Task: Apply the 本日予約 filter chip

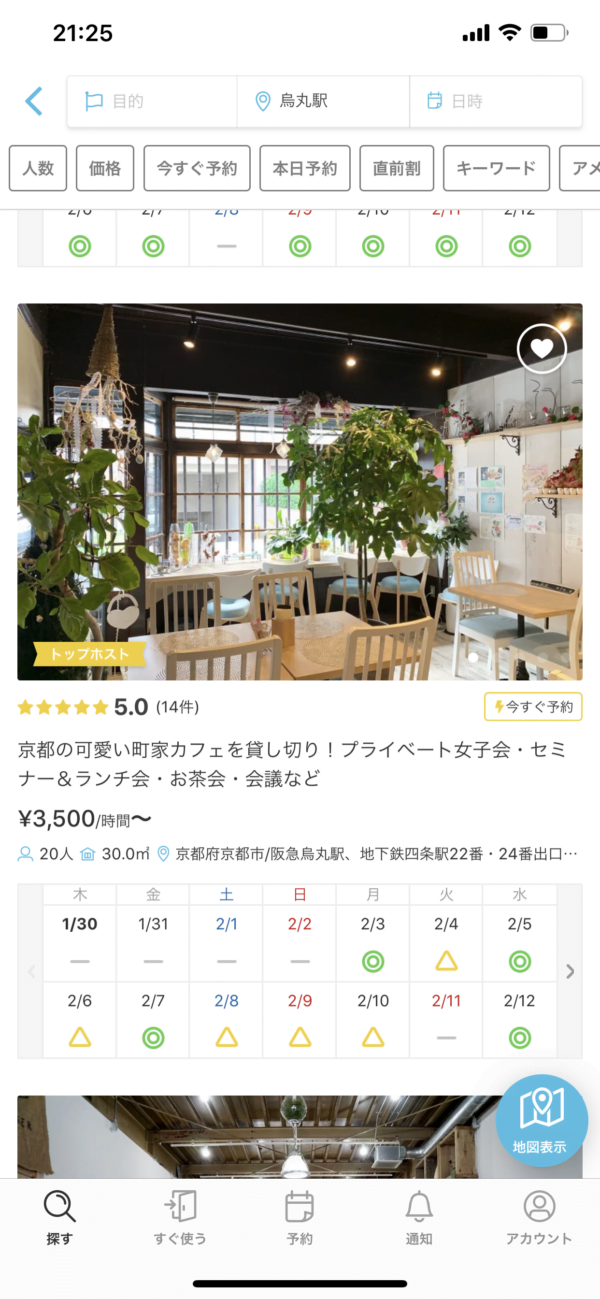Action: click(305, 168)
